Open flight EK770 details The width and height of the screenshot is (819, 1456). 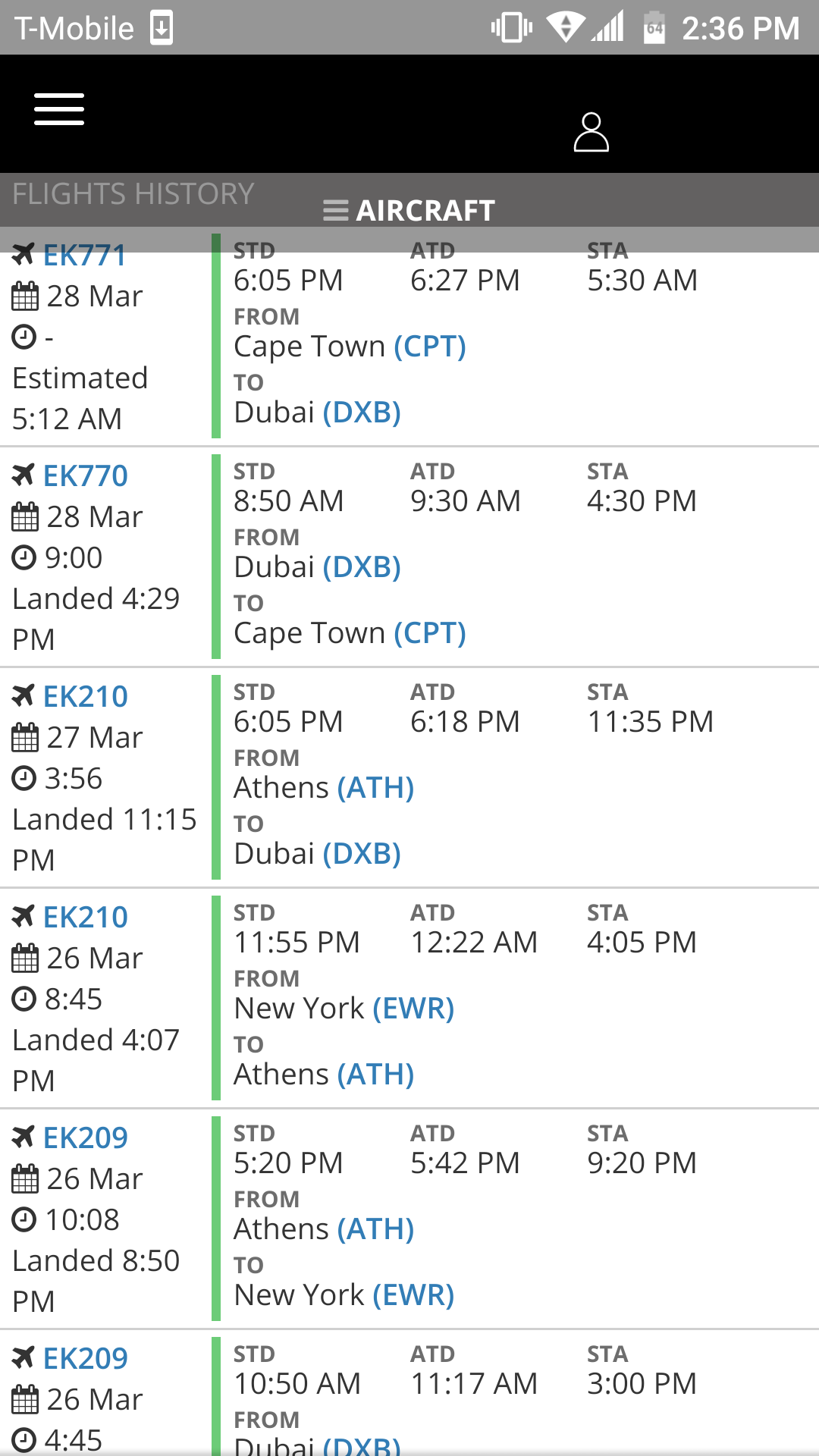click(85, 476)
